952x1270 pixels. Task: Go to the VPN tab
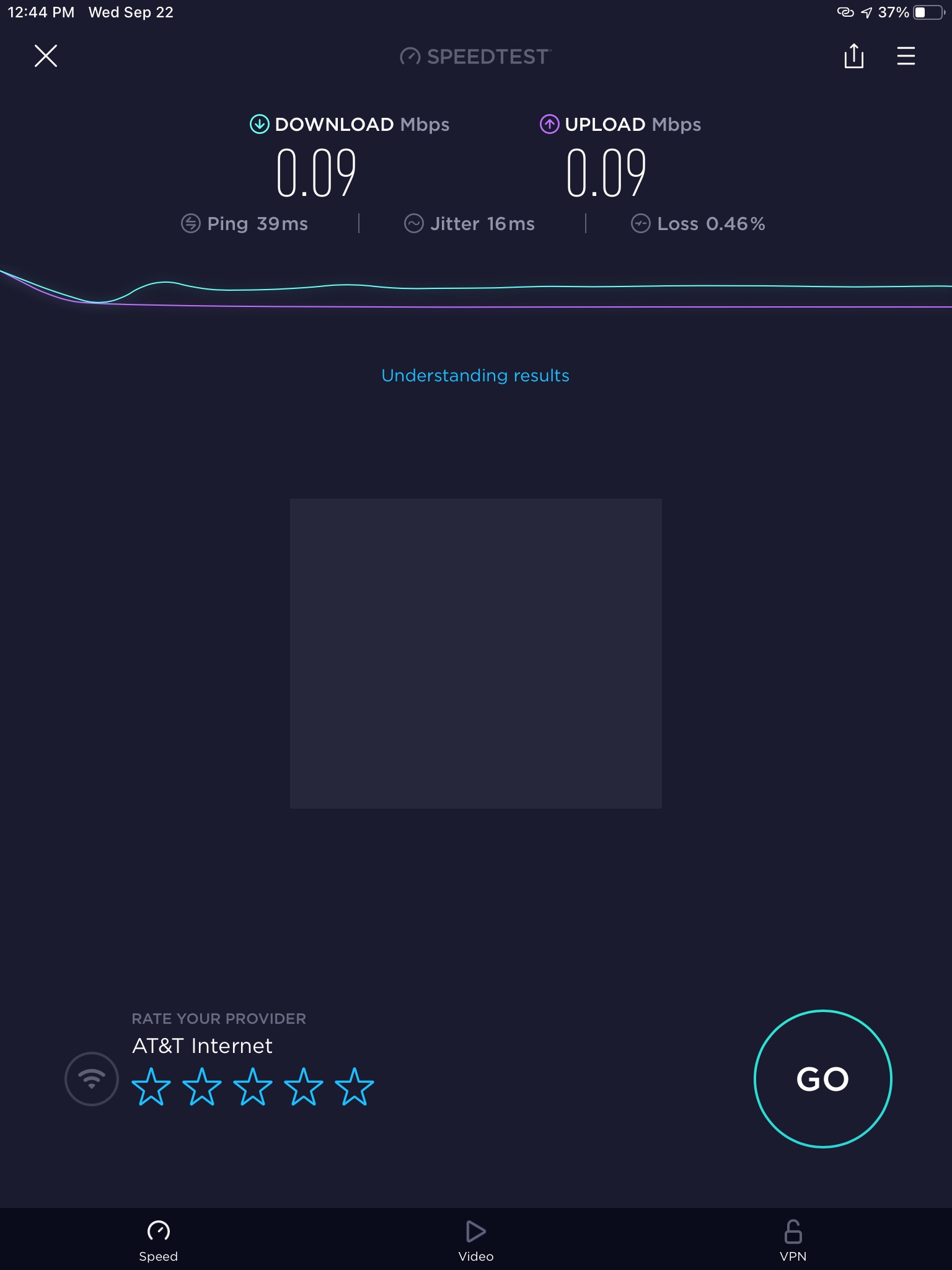click(793, 1240)
